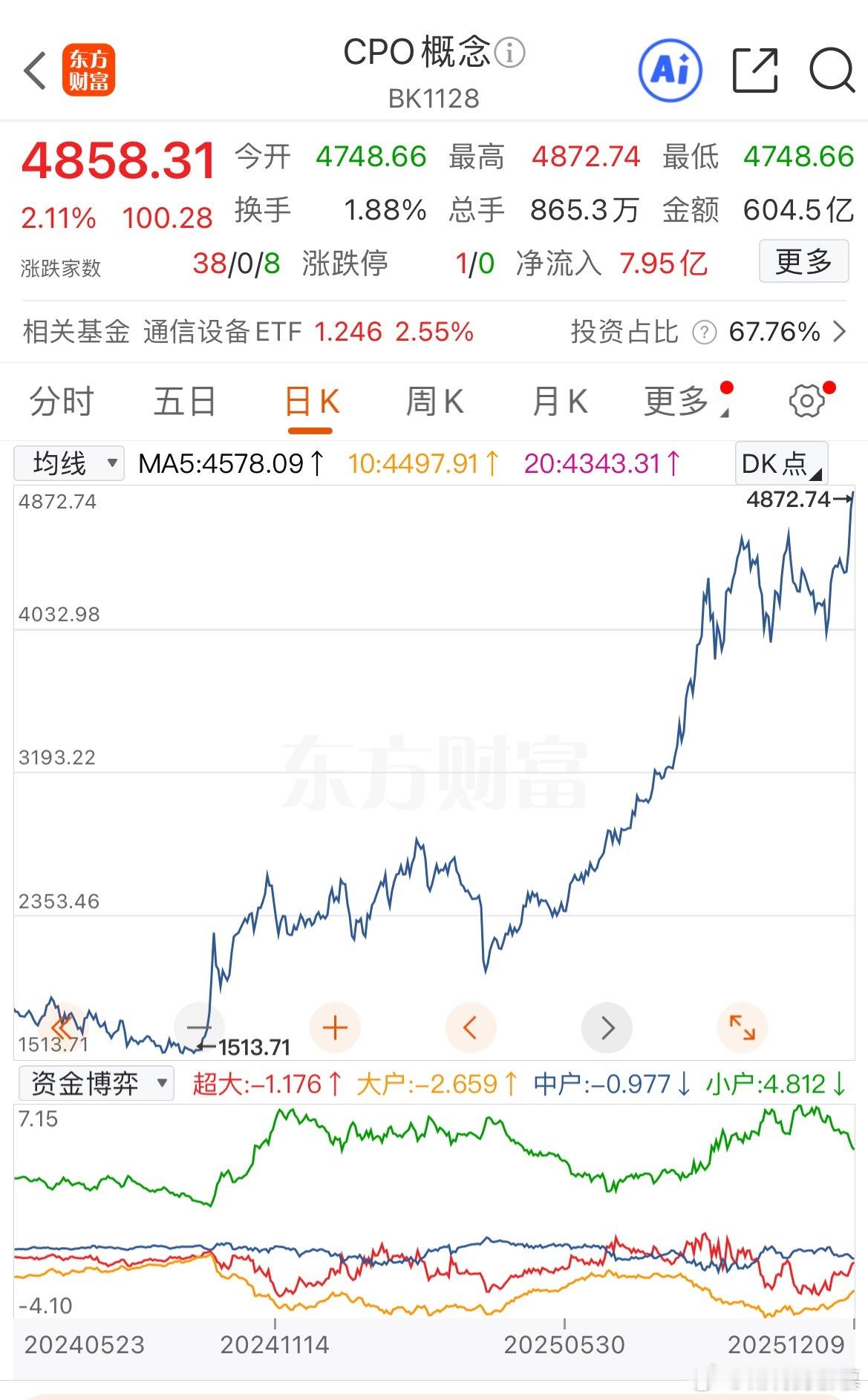This screenshot has height=1400, width=868.
Task: Pan the chart right with arrow icon
Action: click(607, 1028)
